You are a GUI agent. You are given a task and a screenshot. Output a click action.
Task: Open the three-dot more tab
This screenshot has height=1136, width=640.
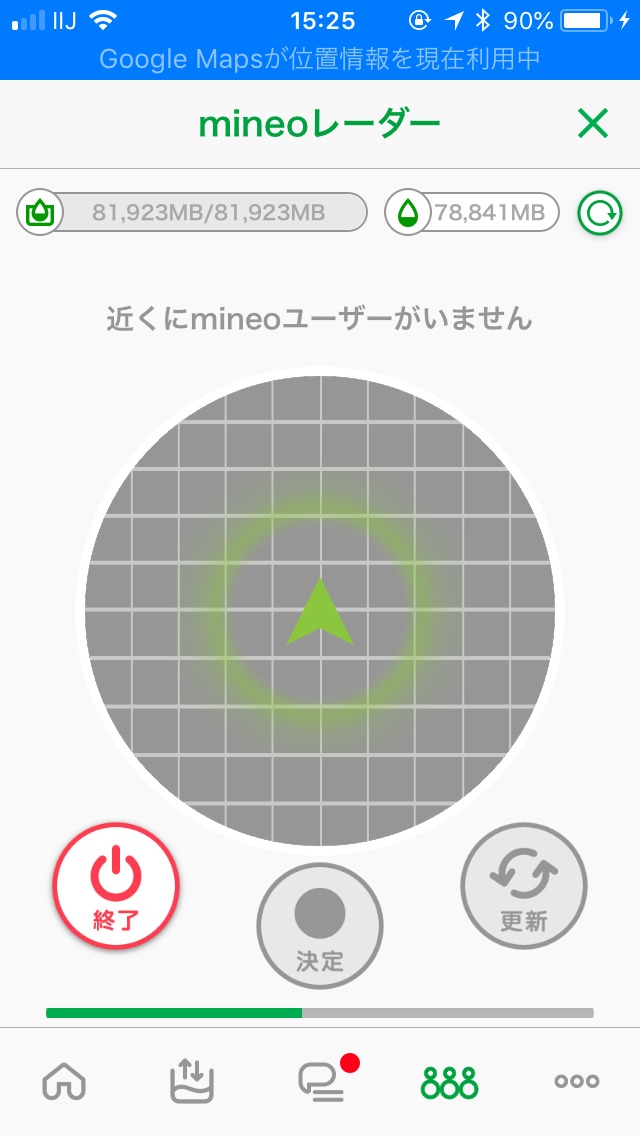click(577, 1081)
